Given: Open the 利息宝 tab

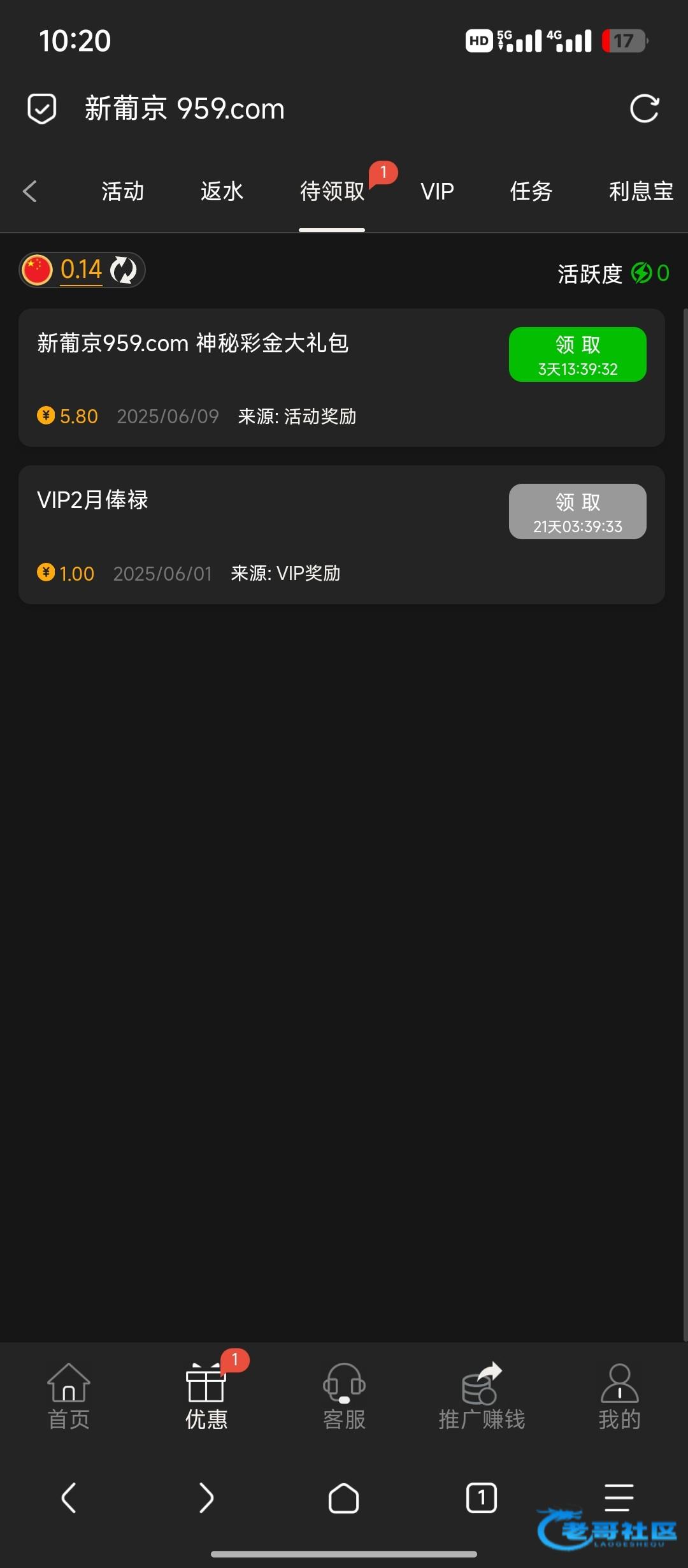Looking at the screenshot, I should coord(640,191).
